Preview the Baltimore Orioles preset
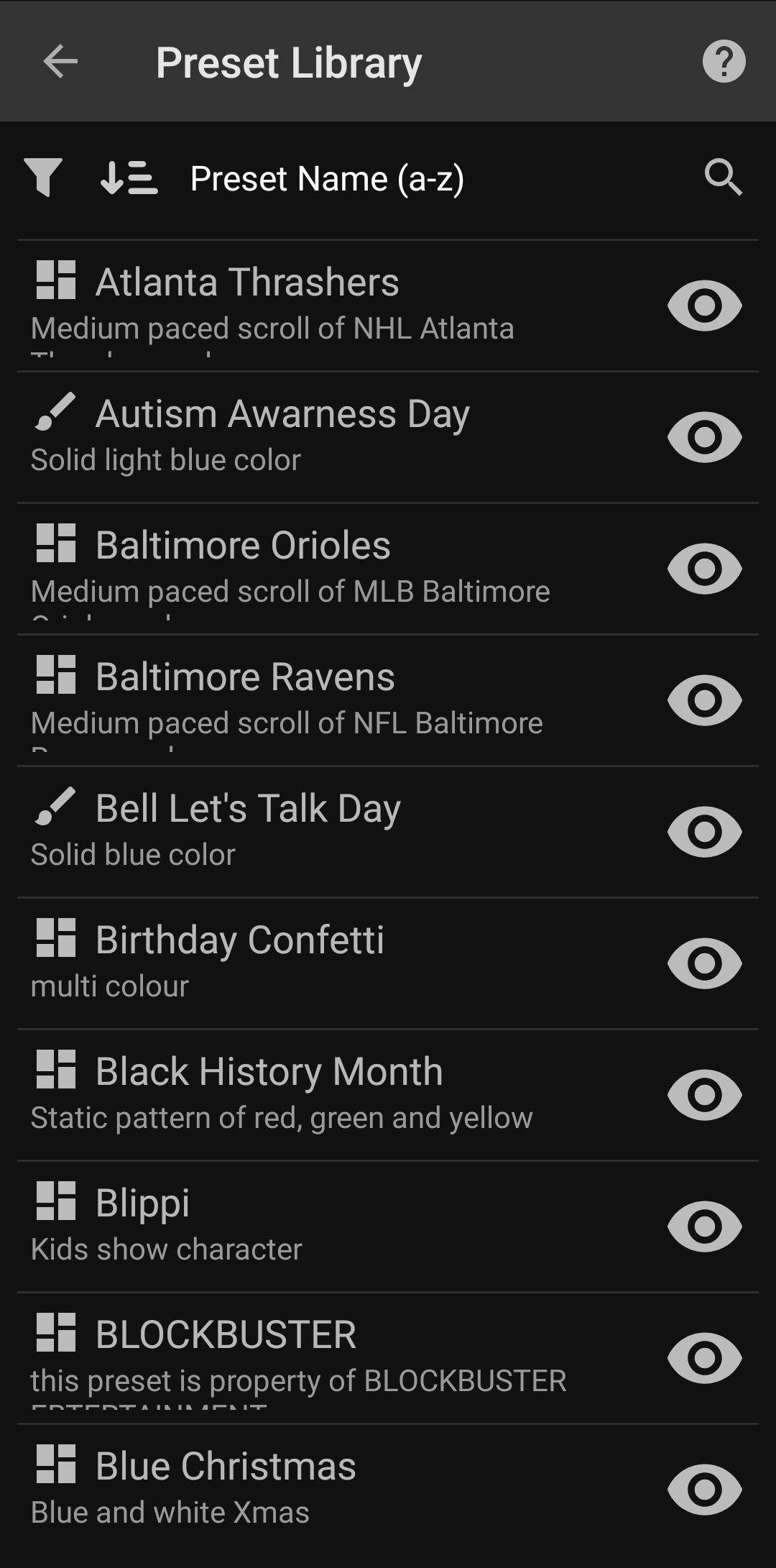 [x=704, y=569]
